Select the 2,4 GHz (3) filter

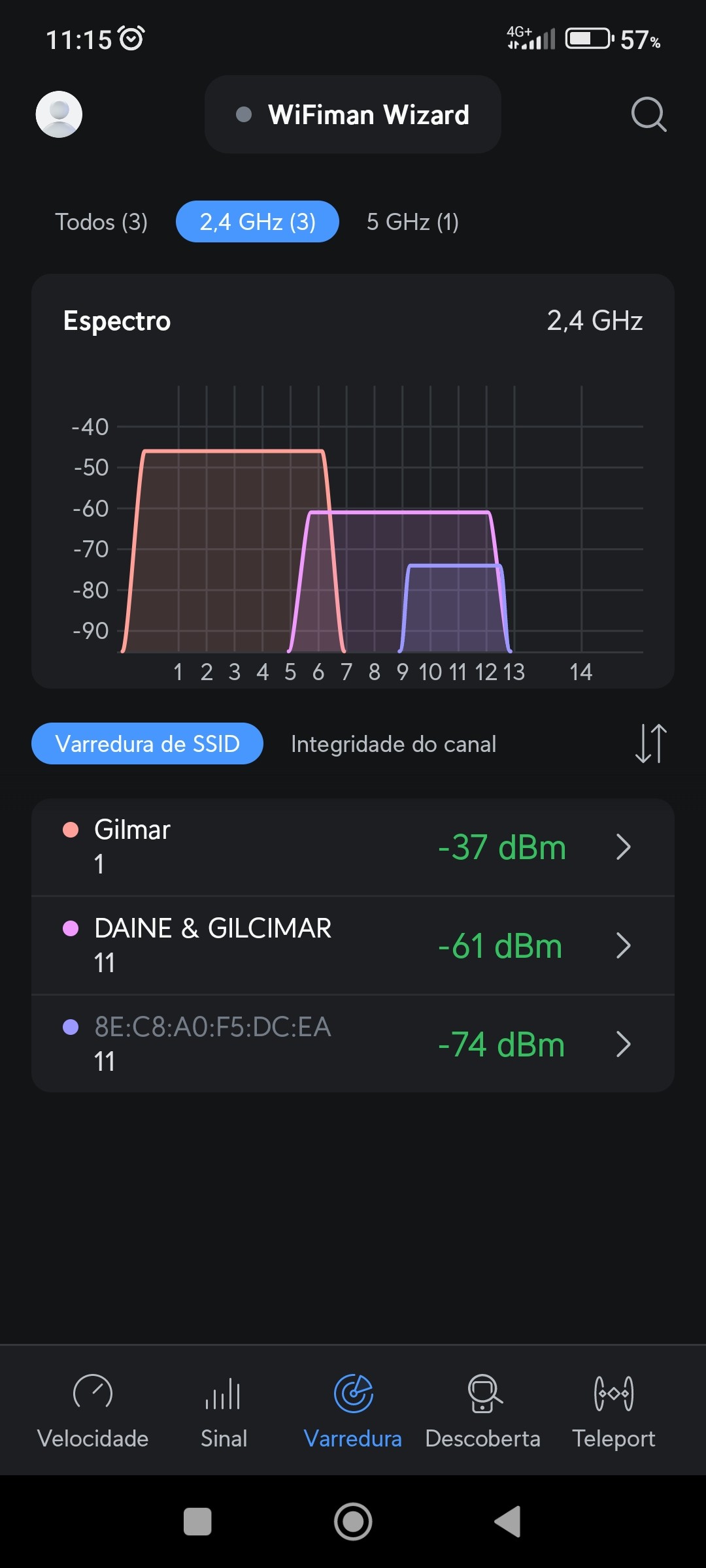click(258, 222)
